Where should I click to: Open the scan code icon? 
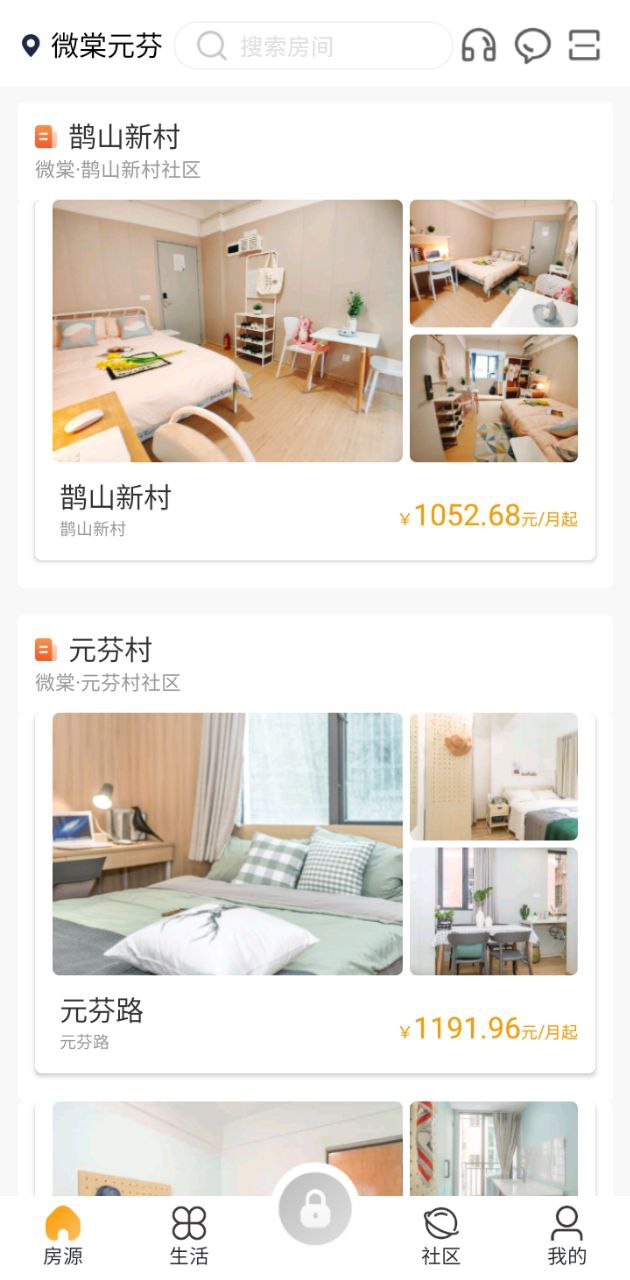pos(584,46)
